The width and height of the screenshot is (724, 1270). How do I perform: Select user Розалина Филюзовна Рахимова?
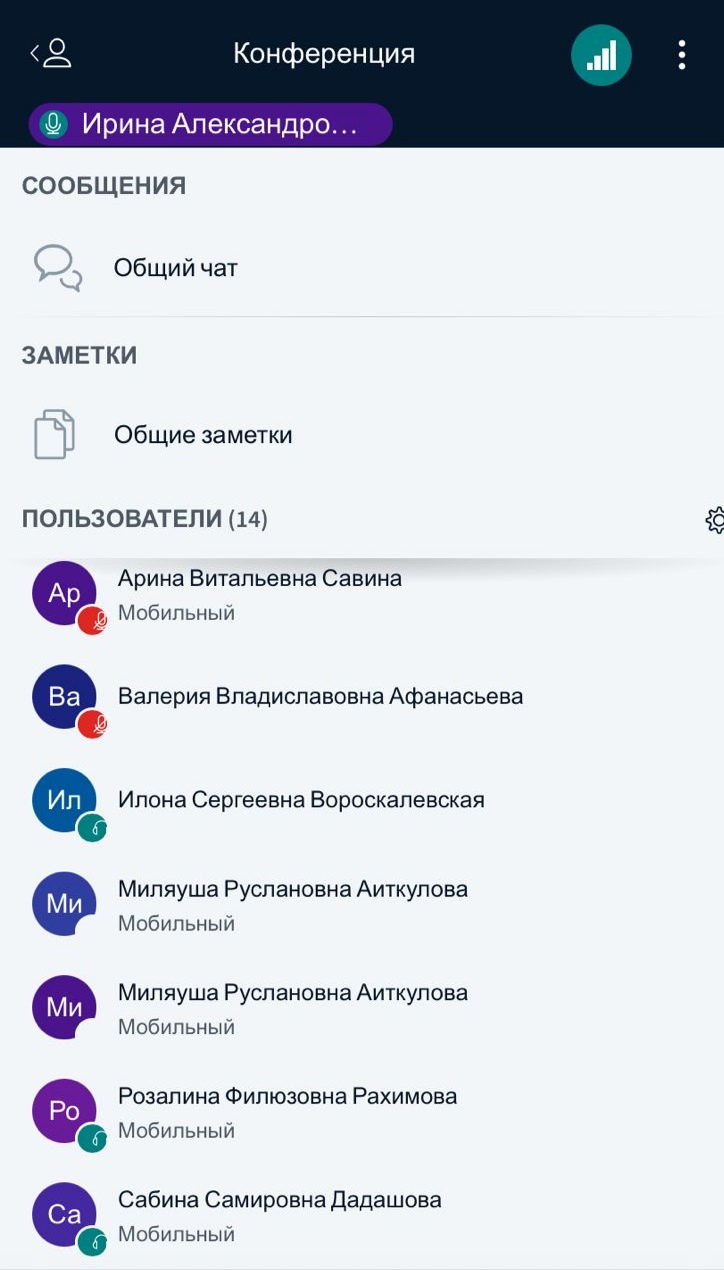tap(287, 1111)
